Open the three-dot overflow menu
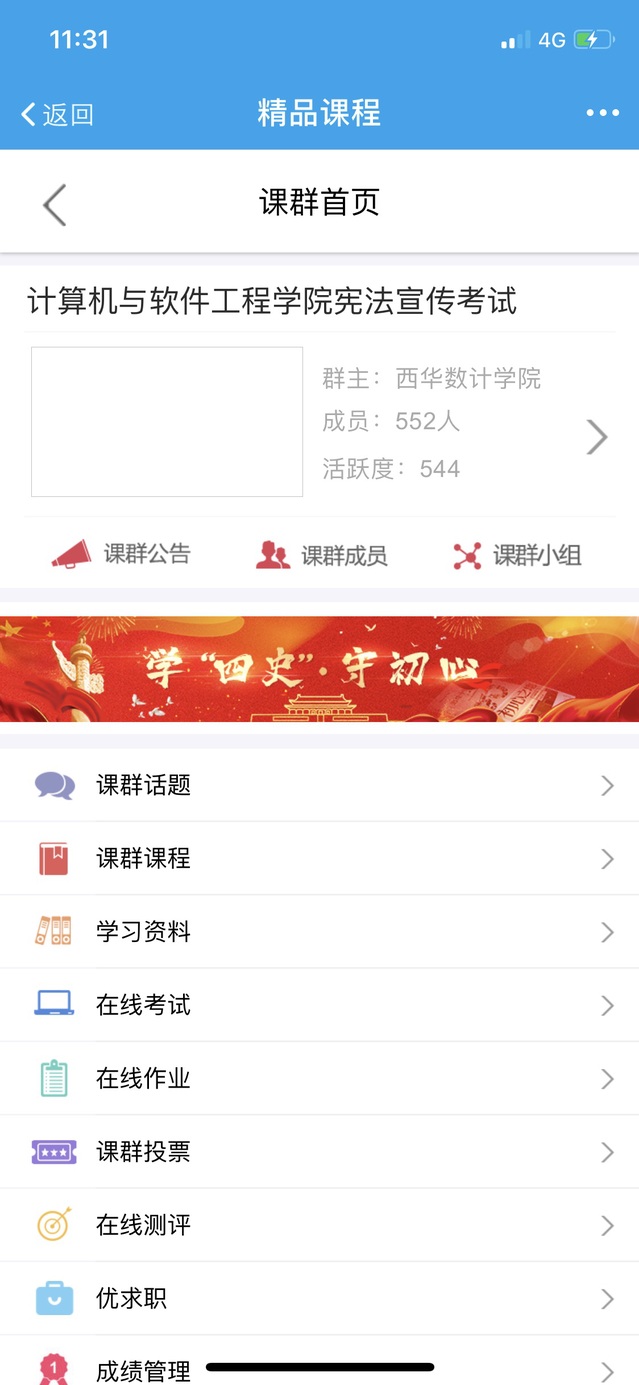 pos(602,113)
